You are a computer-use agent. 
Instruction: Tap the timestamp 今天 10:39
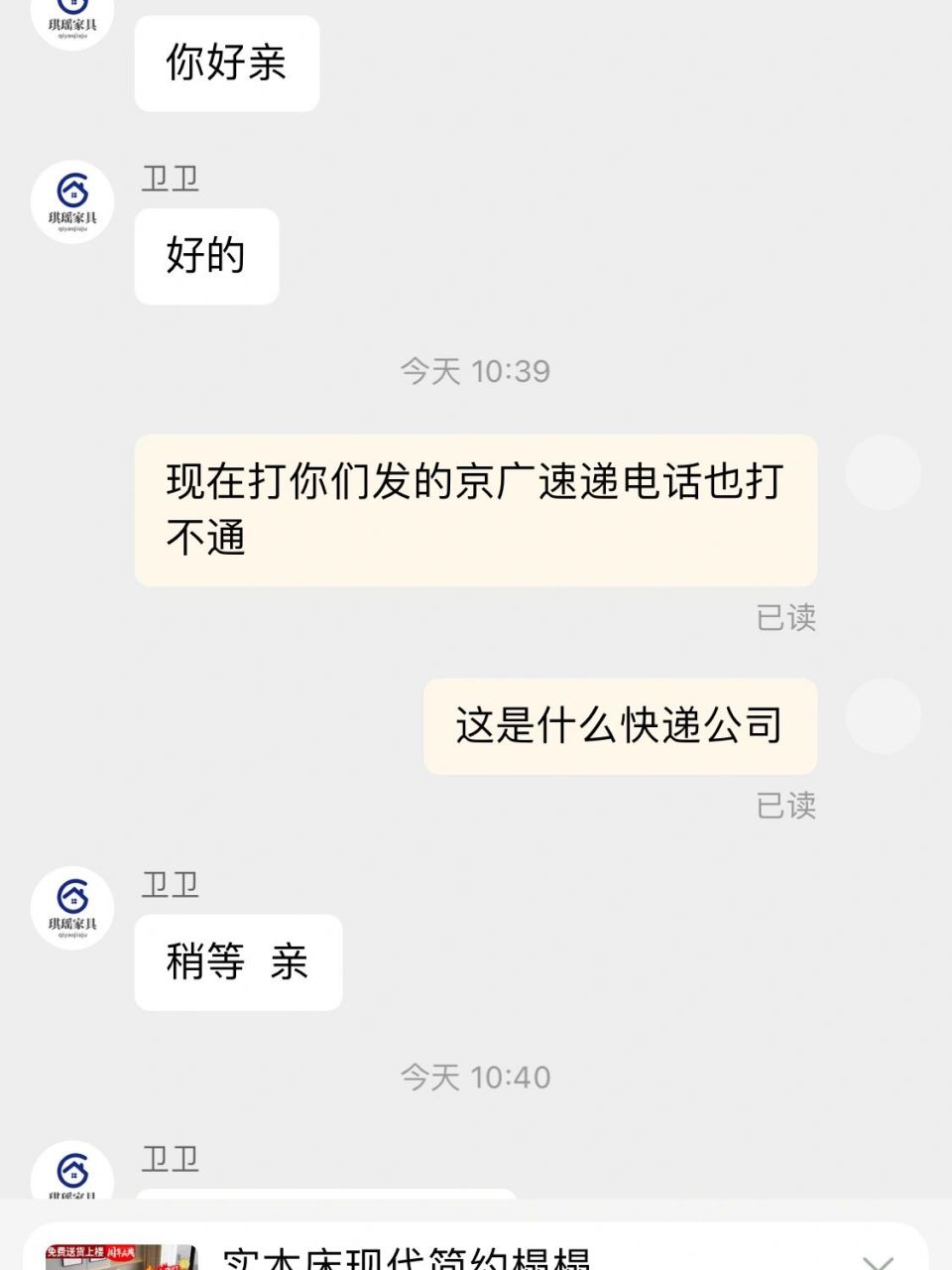[x=476, y=372]
